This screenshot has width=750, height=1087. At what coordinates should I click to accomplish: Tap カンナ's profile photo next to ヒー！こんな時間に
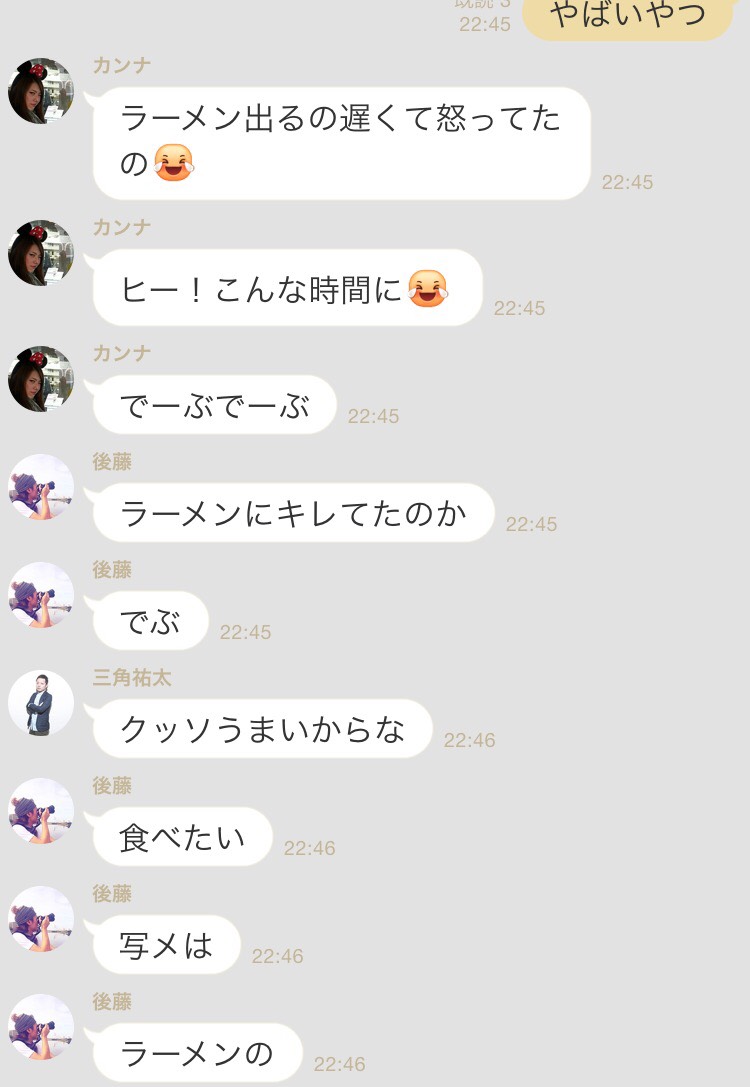point(41,253)
